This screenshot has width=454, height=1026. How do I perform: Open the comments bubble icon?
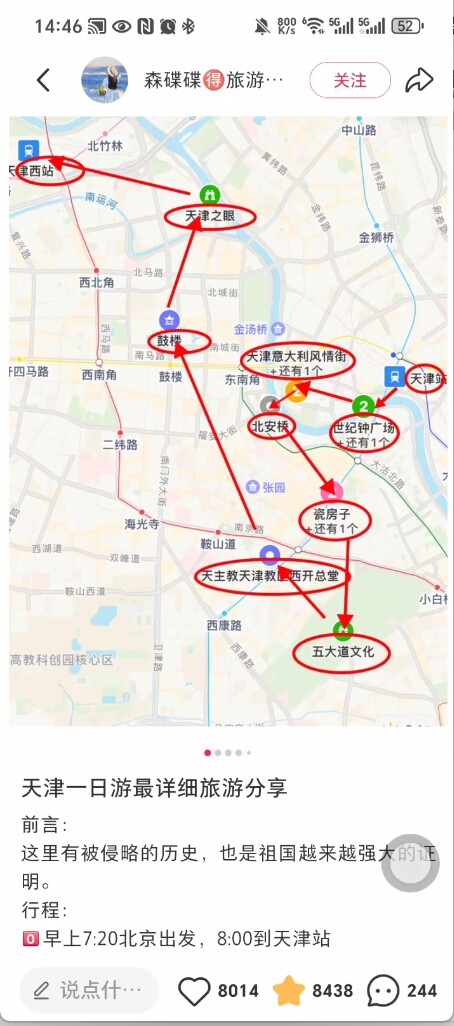(x=383, y=991)
